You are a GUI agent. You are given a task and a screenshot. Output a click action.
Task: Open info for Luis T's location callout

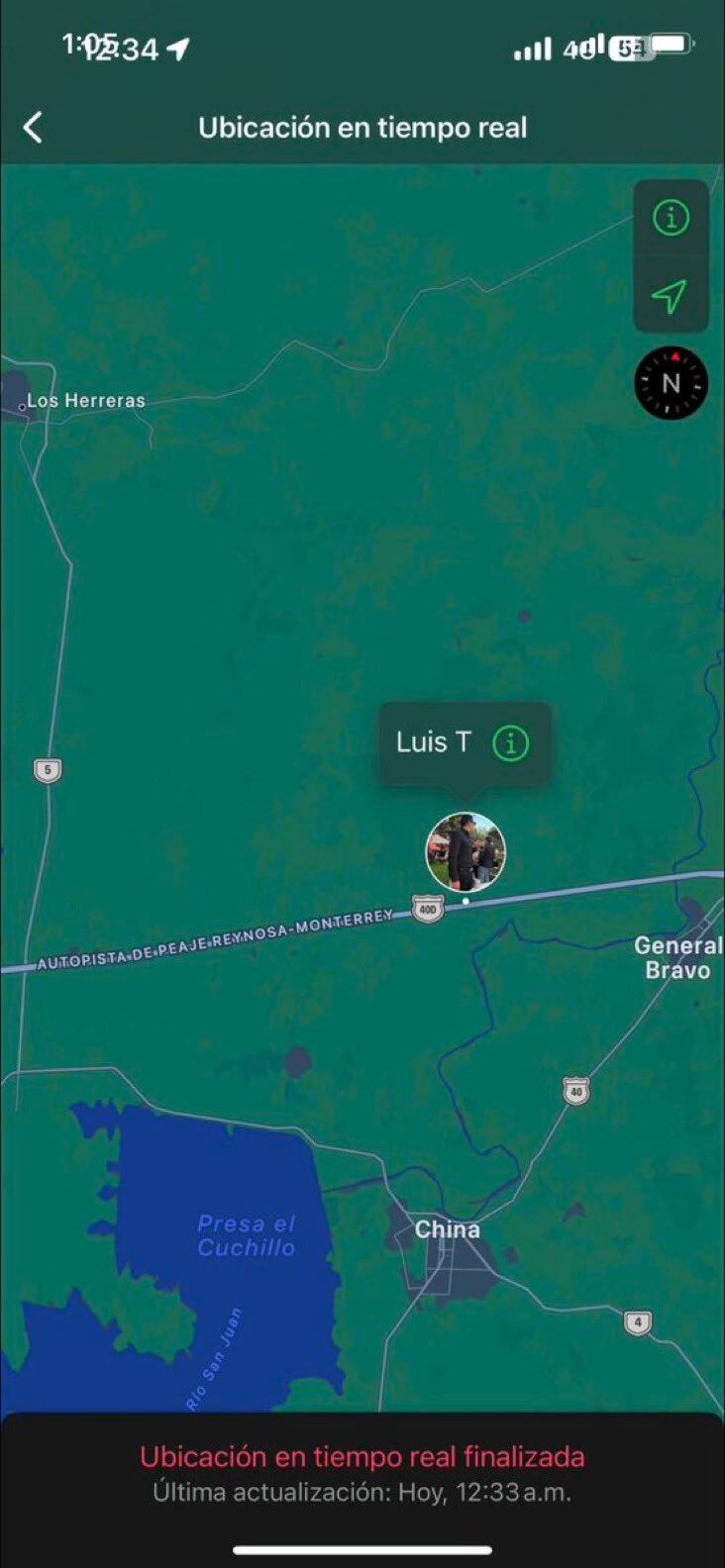[x=511, y=742]
